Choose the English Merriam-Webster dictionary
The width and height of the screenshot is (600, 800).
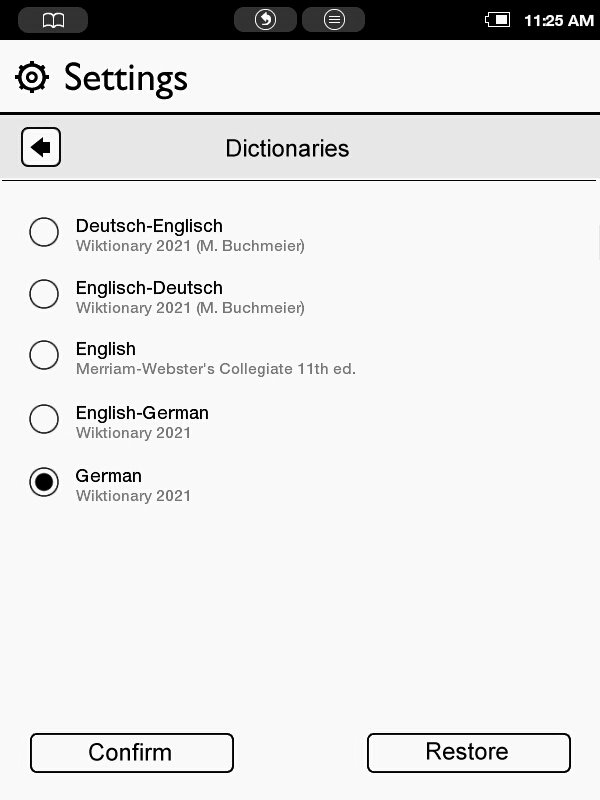point(44,356)
